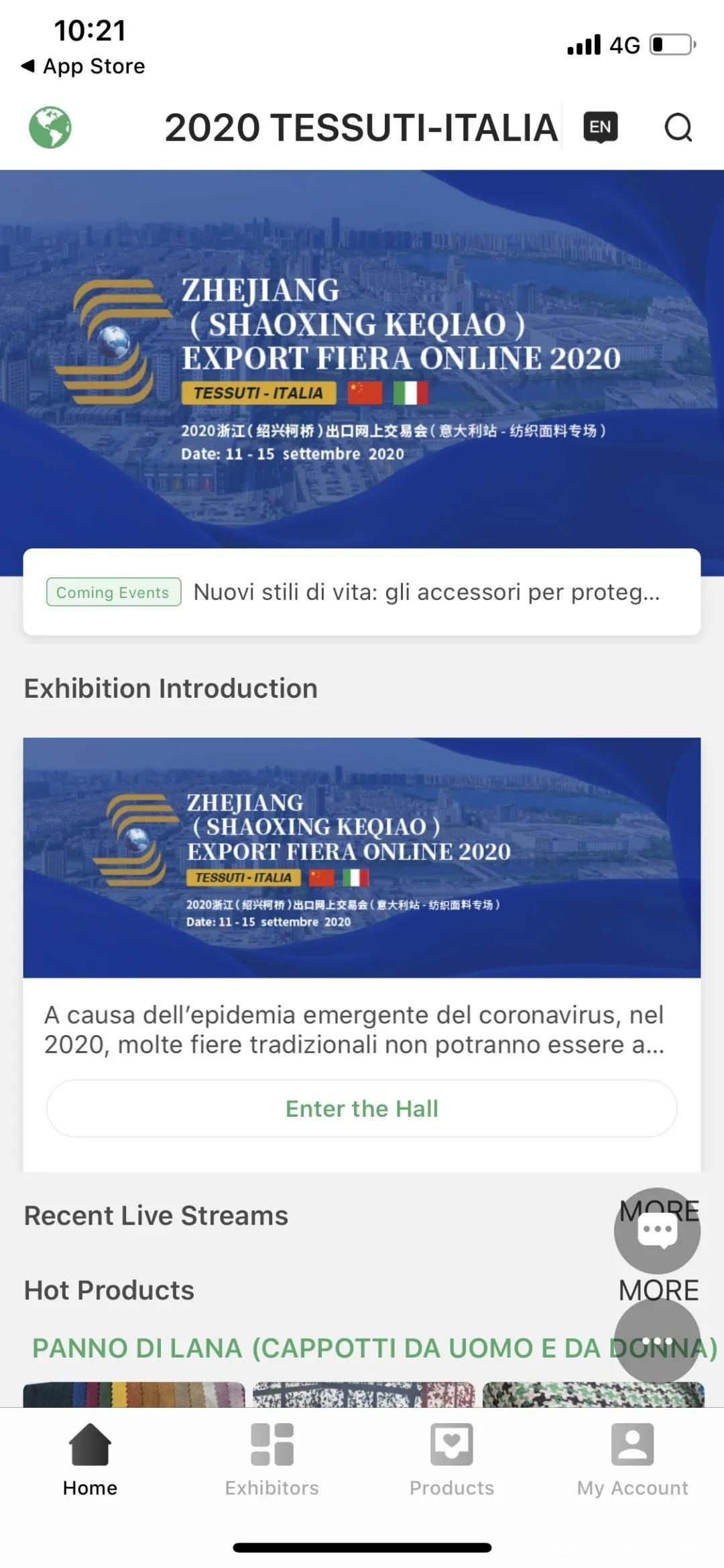Open the My Account tab
The height and width of the screenshot is (1568, 724).
[632, 1459]
